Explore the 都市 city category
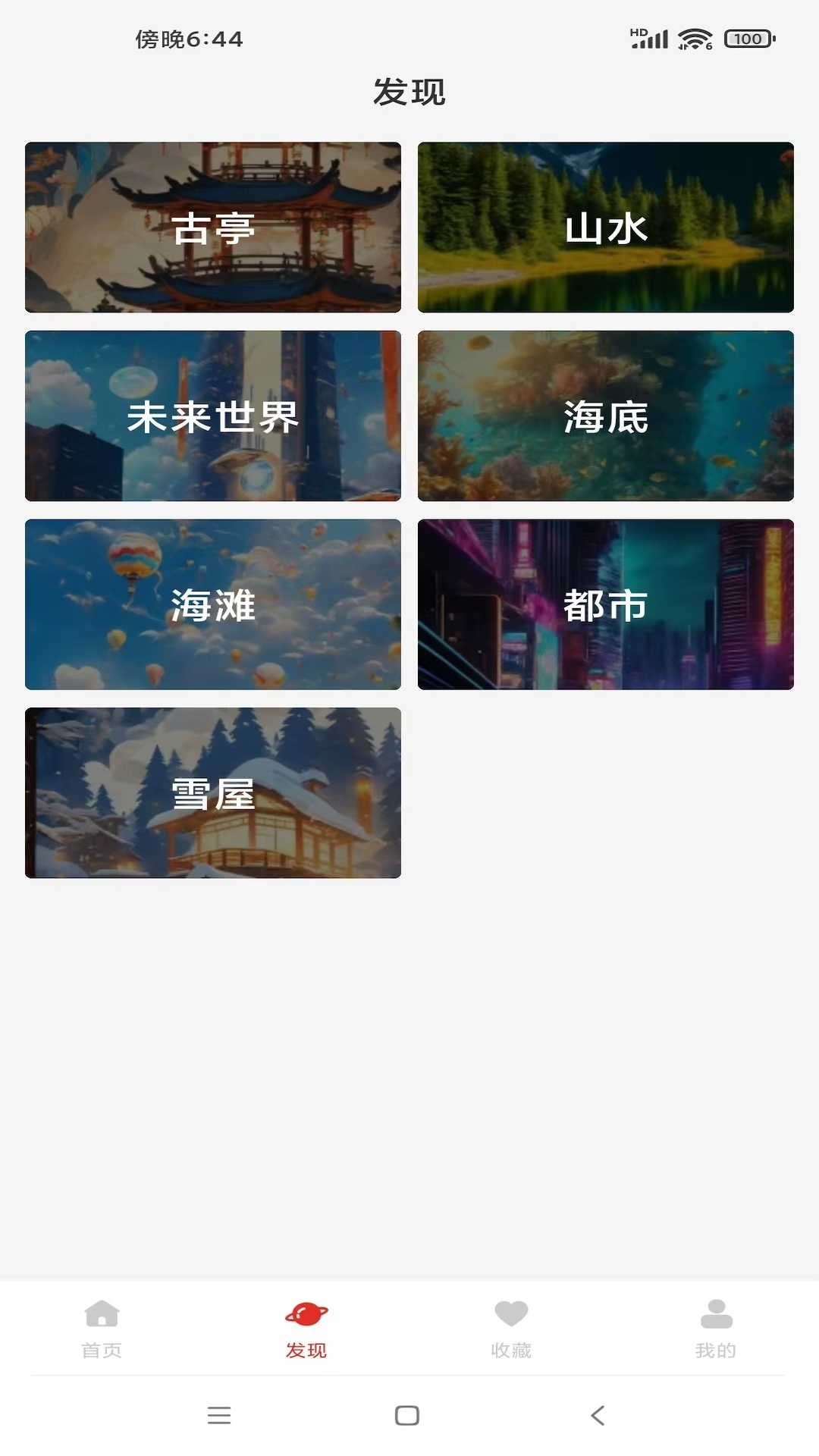 point(605,604)
